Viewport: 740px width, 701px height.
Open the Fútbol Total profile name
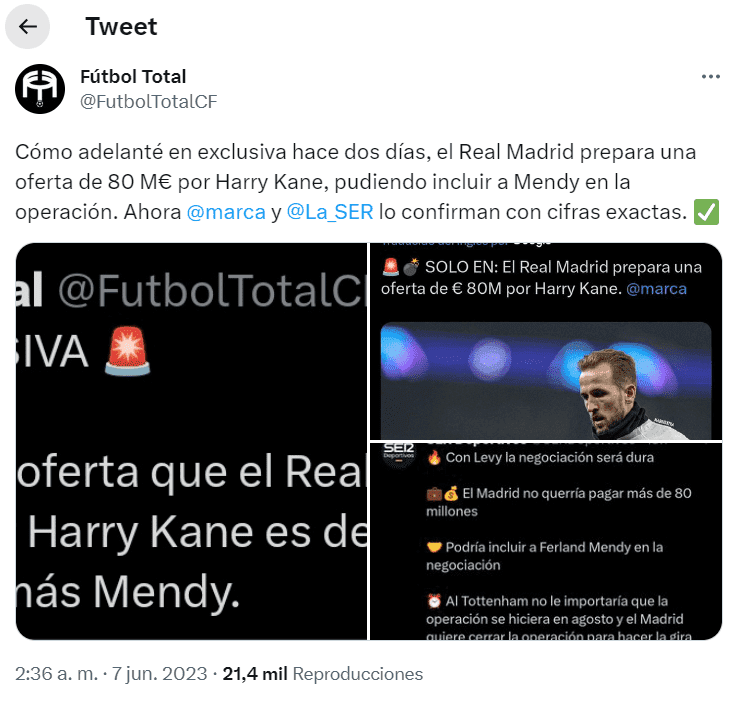[132, 76]
